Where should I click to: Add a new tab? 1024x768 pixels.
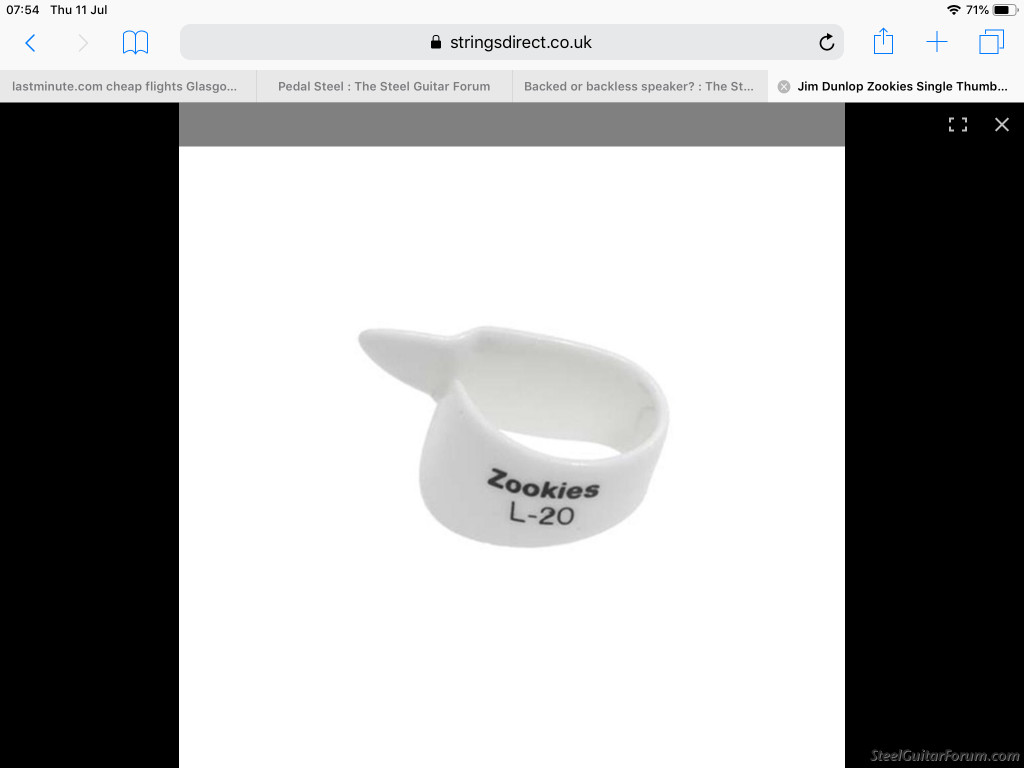click(936, 42)
